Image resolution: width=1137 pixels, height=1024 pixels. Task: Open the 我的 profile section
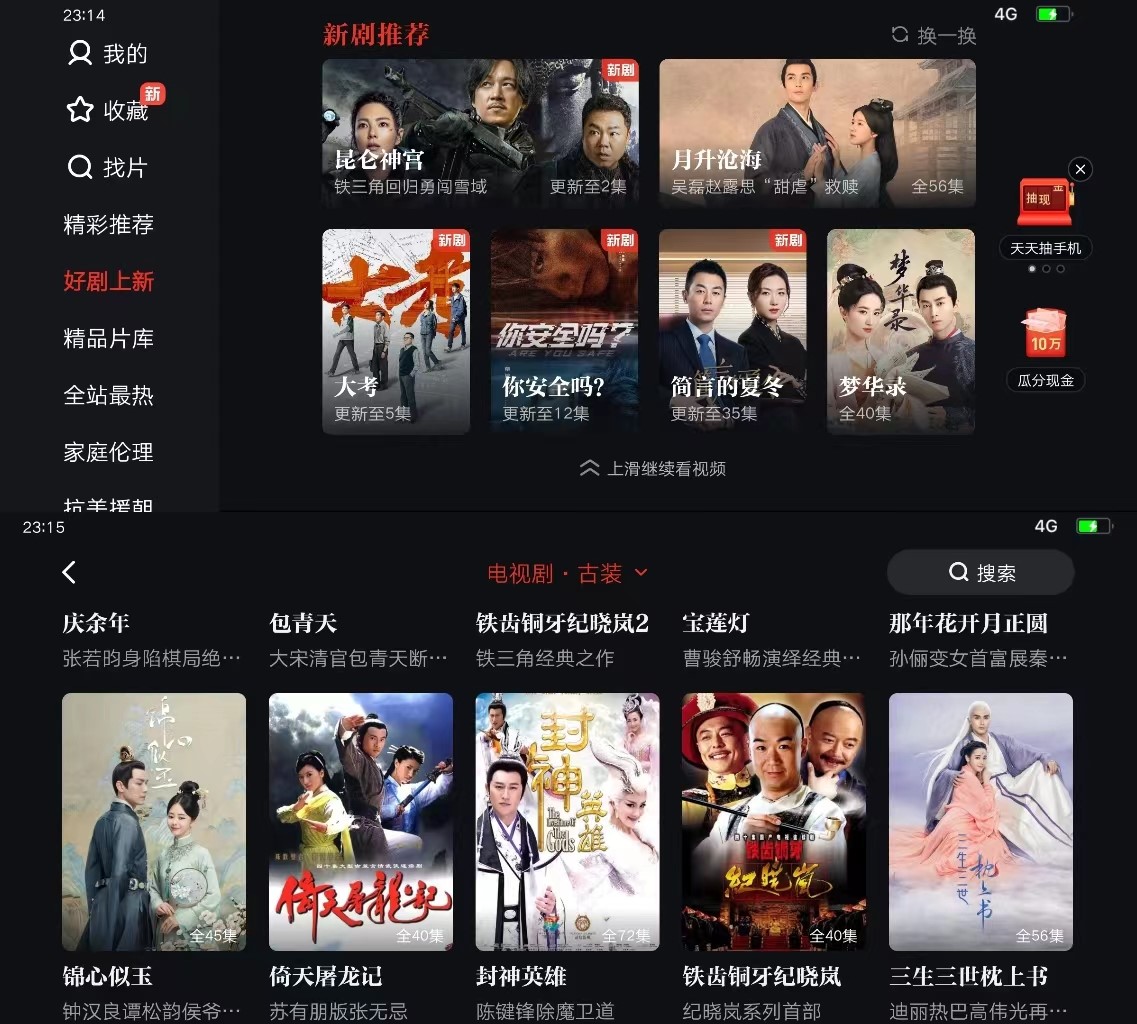pos(108,54)
